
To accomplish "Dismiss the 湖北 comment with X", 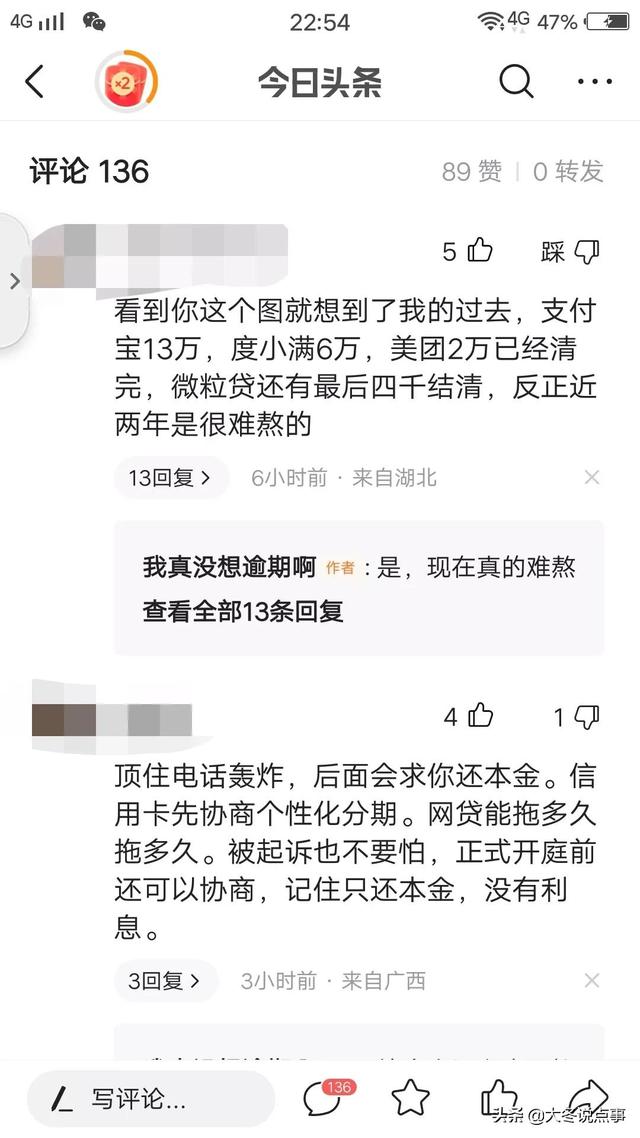I will [592, 478].
